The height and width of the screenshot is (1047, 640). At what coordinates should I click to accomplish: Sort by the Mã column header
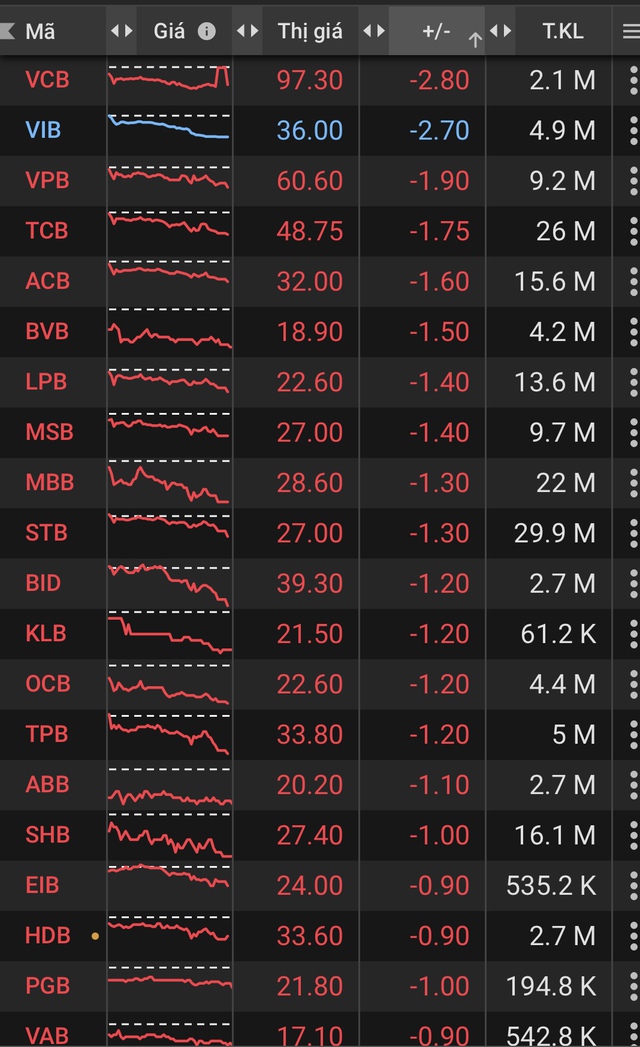pos(40,31)
